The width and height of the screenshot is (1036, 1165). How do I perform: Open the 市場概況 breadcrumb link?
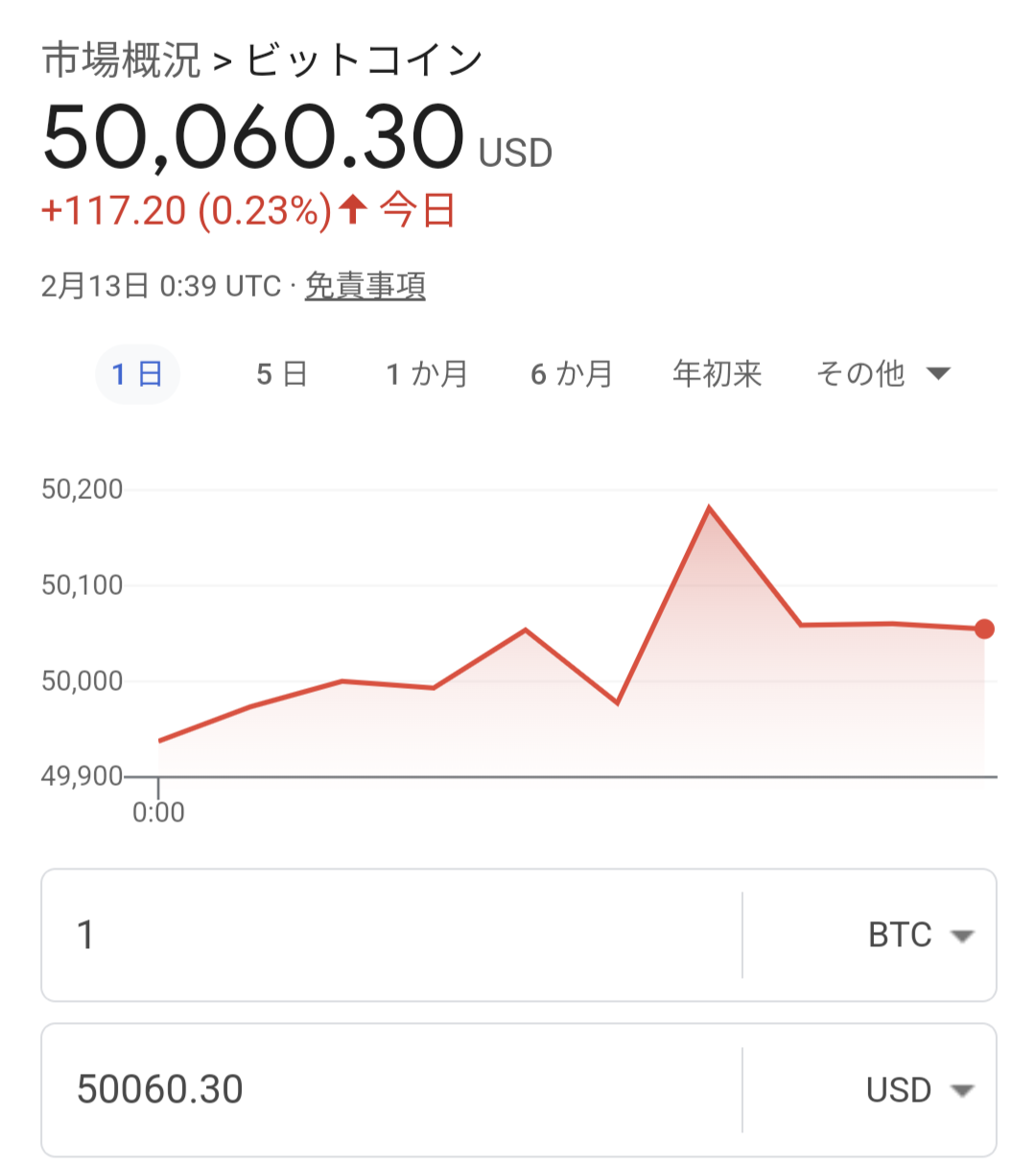click(x=121, y=60)
